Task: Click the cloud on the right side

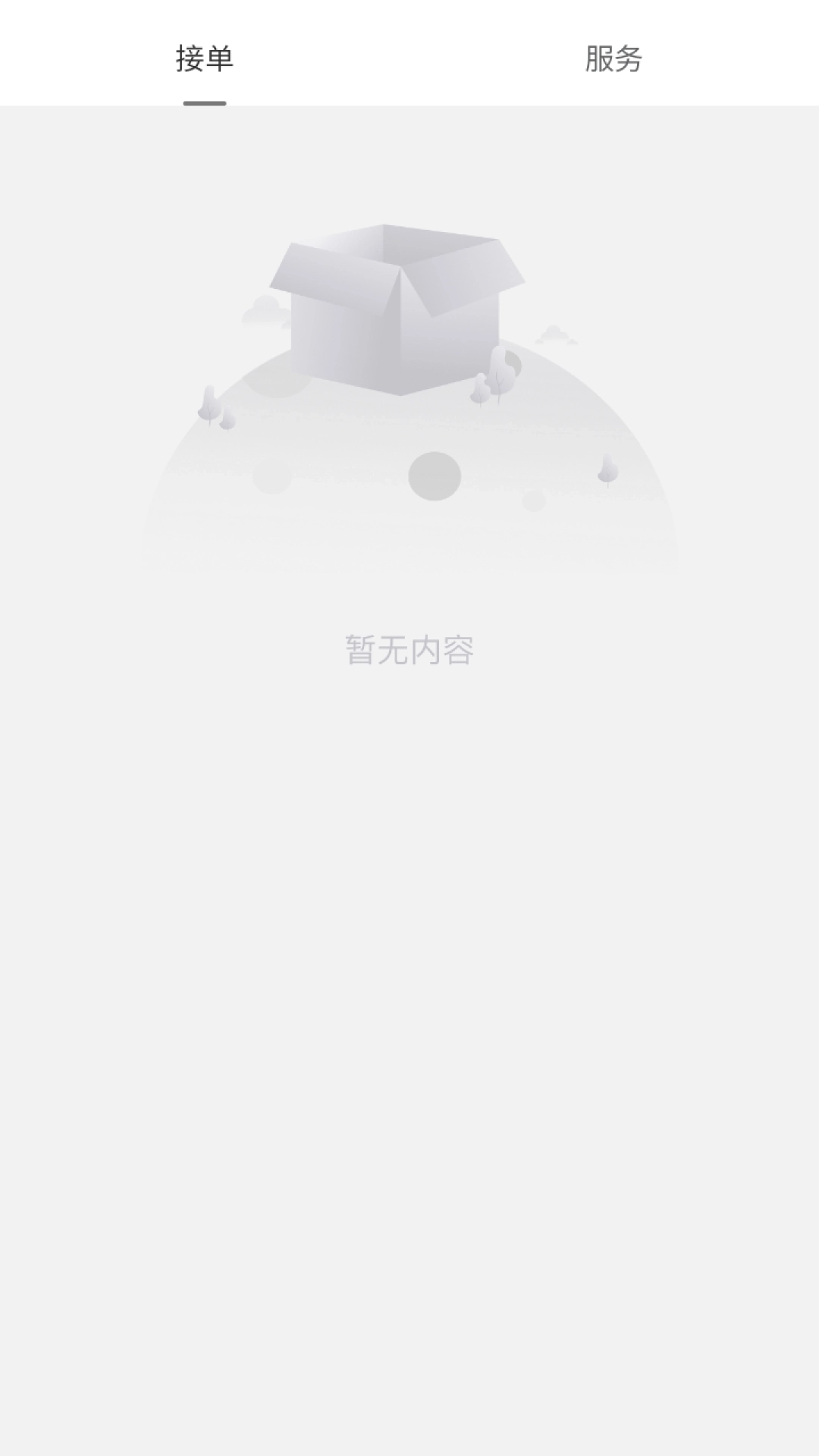Action: (557, 336)
